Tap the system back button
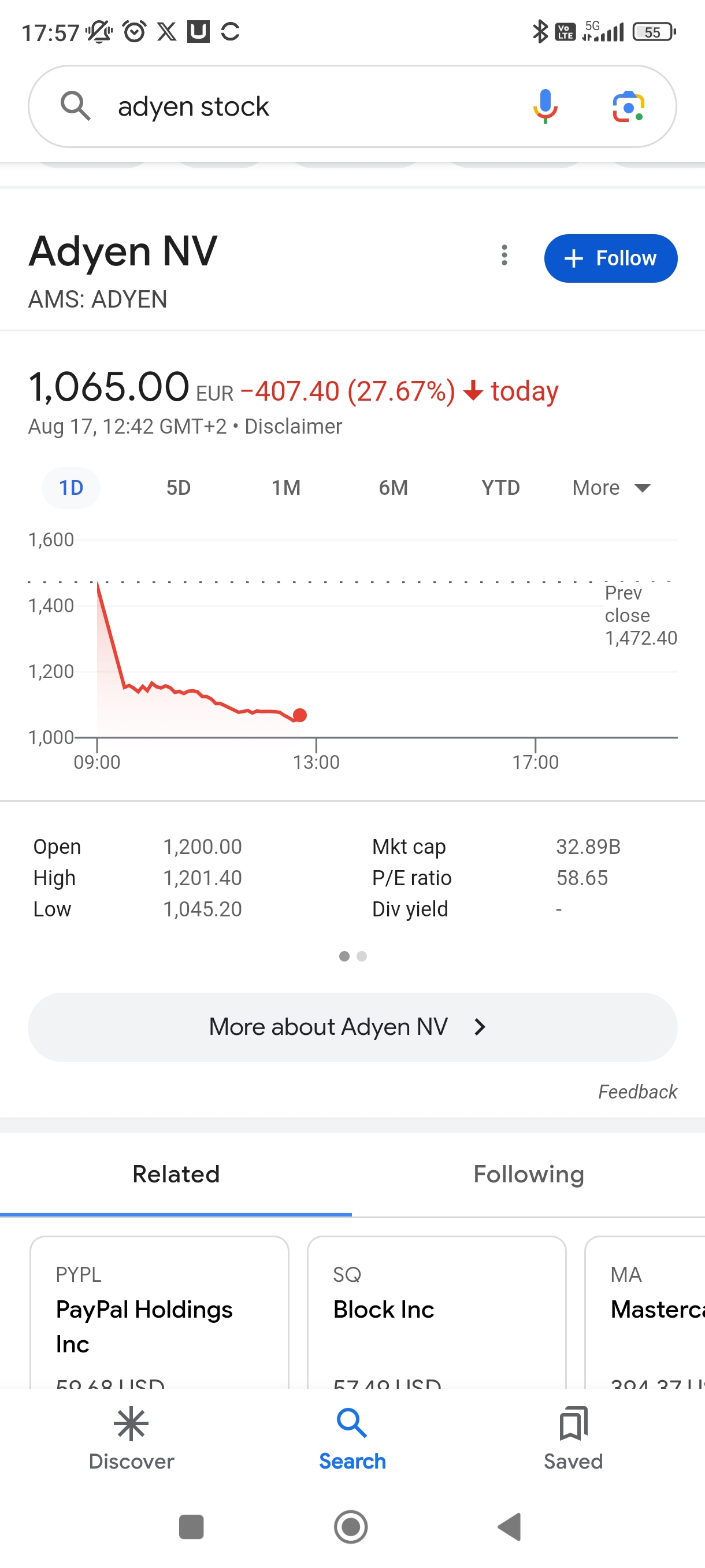The height and width of the screenshot is (1568, 705). coord(510,1526)
